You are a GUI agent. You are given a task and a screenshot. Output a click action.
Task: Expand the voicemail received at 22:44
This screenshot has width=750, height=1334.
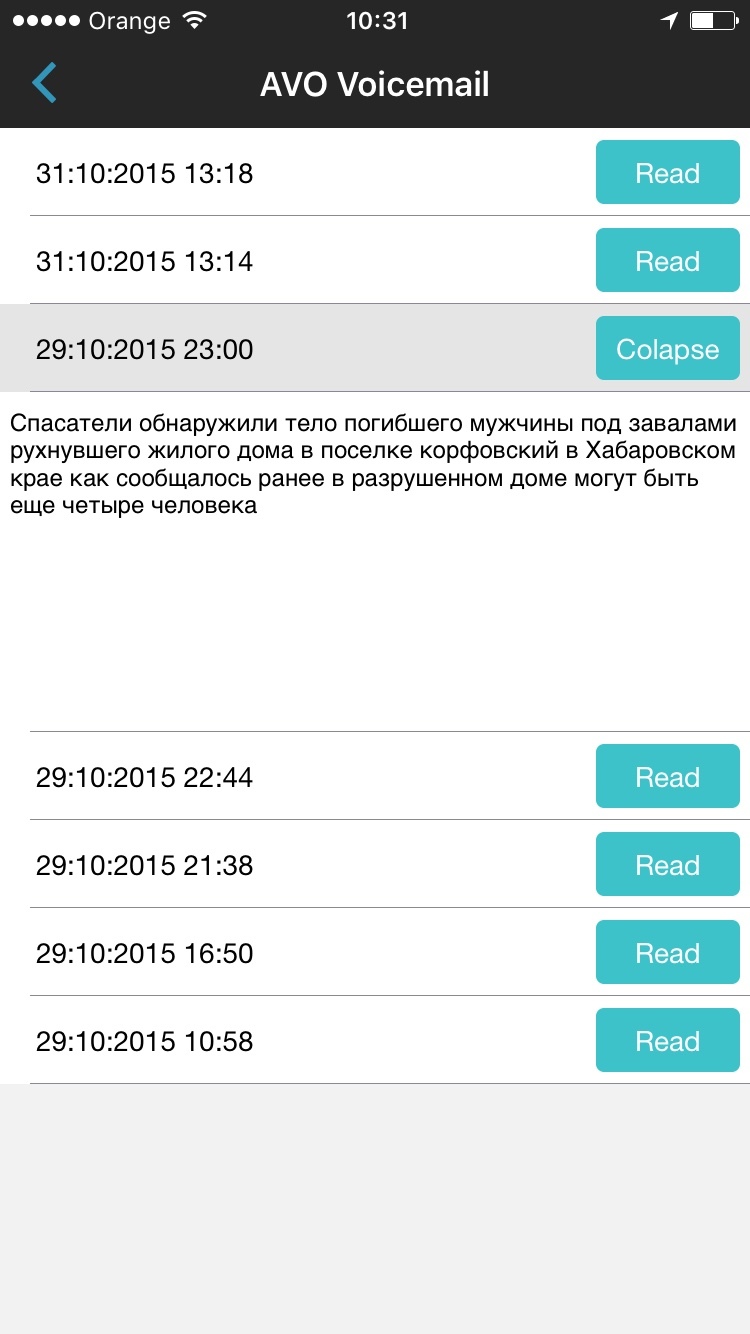(x=667, y=776)
